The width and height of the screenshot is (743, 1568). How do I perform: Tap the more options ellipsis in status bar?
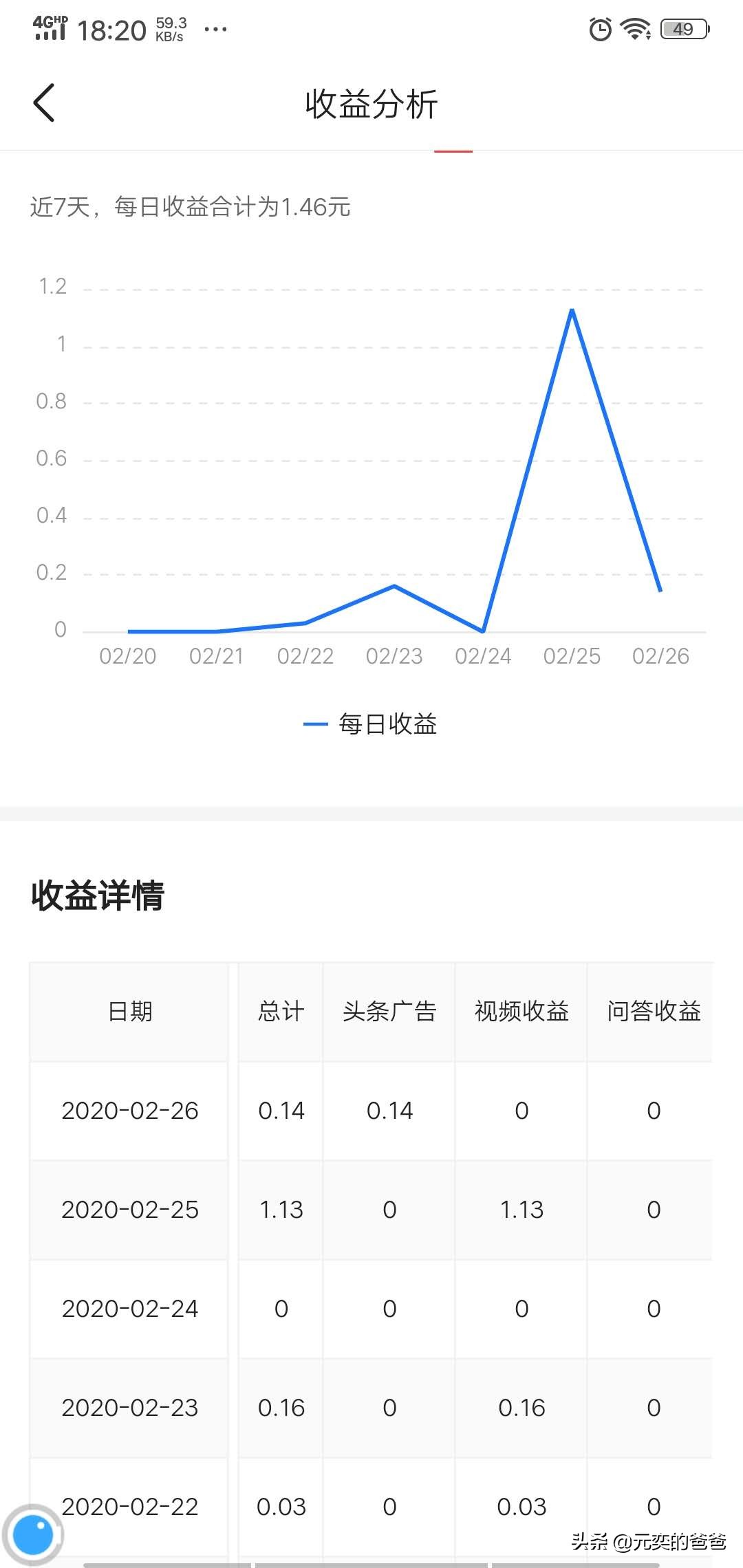(215, 30)
